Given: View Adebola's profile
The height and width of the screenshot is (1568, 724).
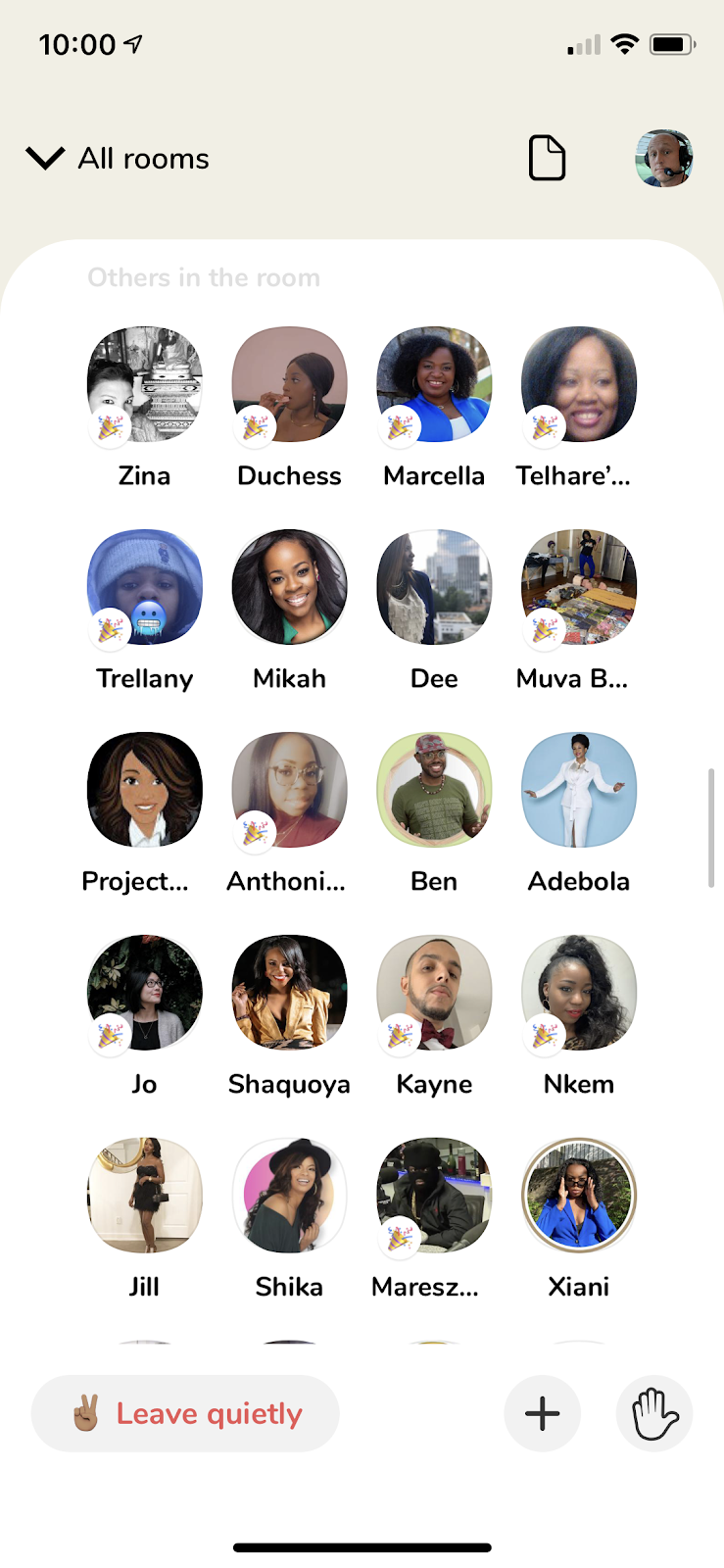Looking at the screenshot, I should click(579, 790).
